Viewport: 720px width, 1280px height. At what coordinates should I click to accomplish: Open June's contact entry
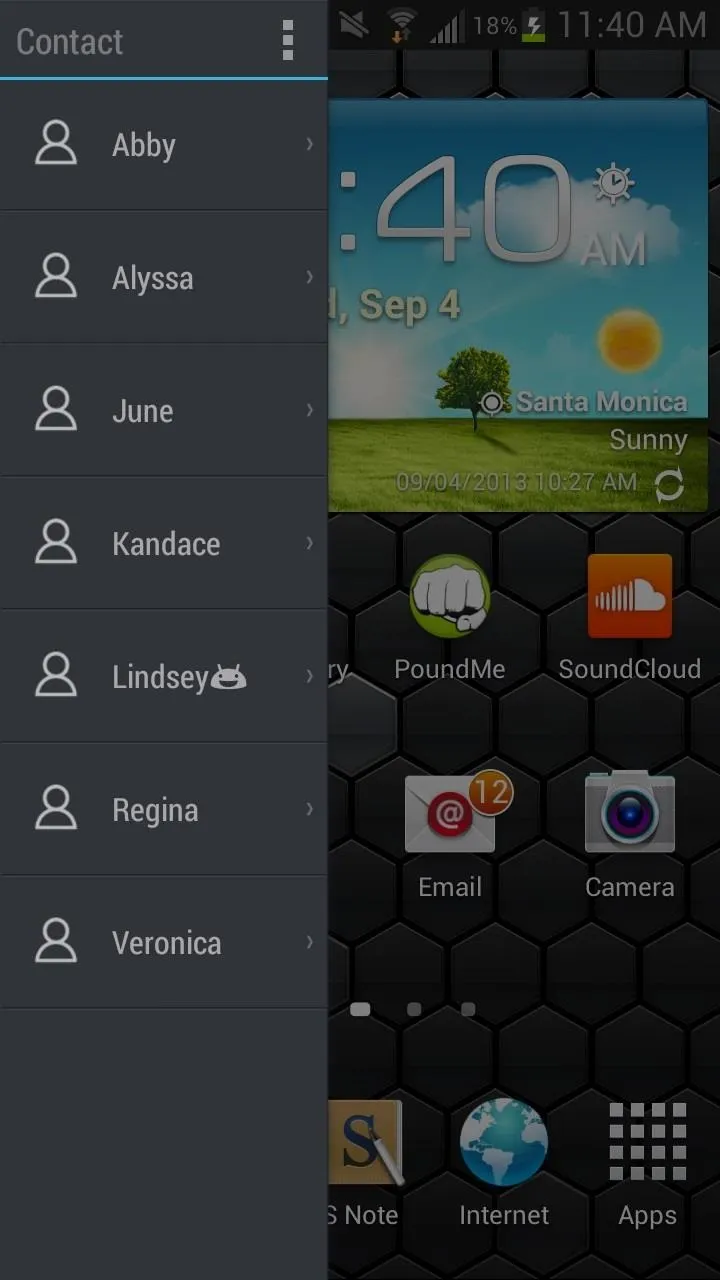pyautogui.click(x=164, y=411)
